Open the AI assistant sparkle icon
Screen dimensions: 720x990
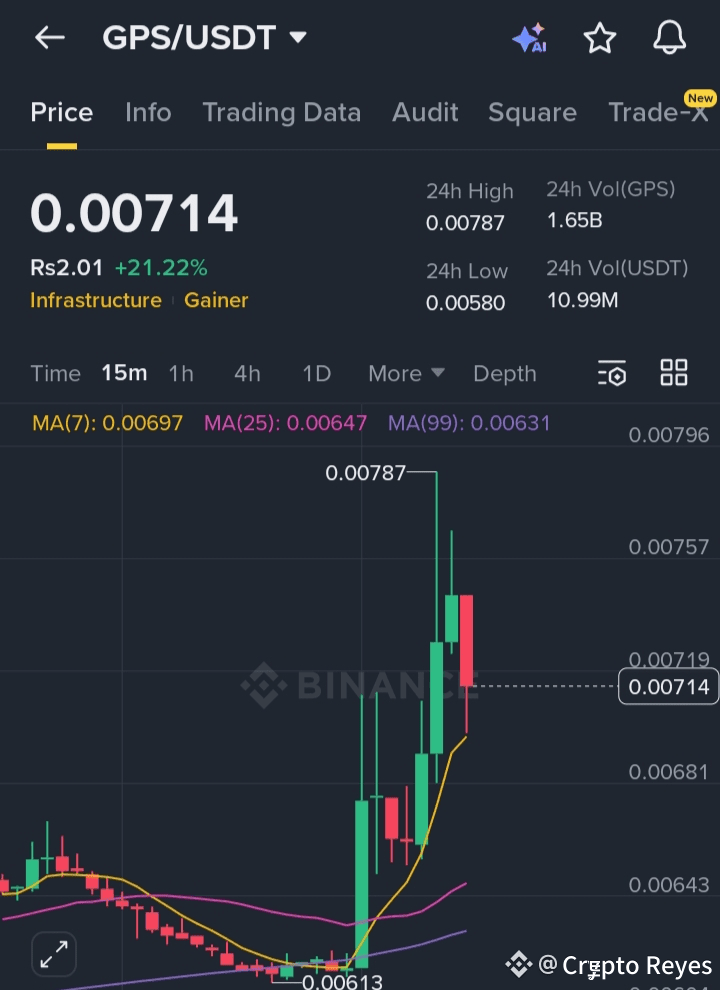coord(529,38)
